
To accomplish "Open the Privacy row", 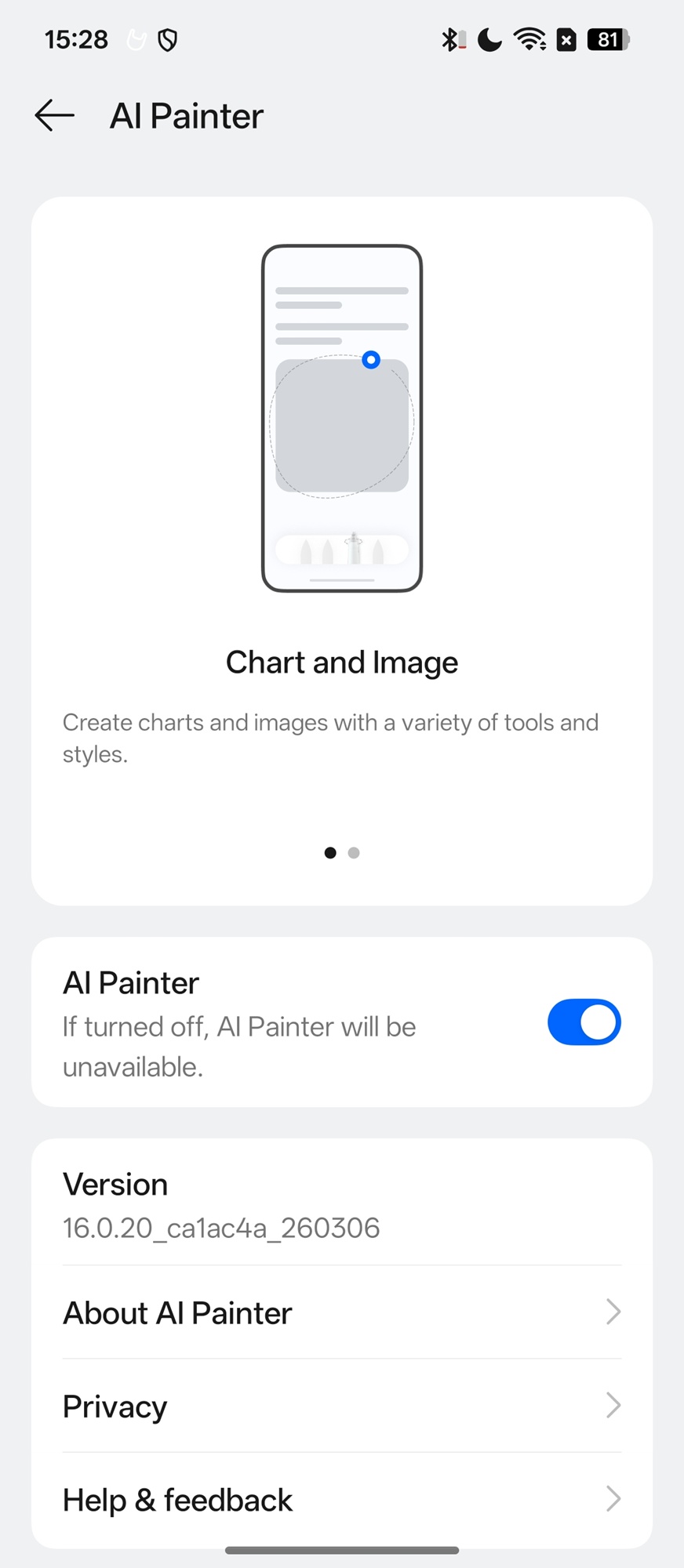I will pos(342,1406).
